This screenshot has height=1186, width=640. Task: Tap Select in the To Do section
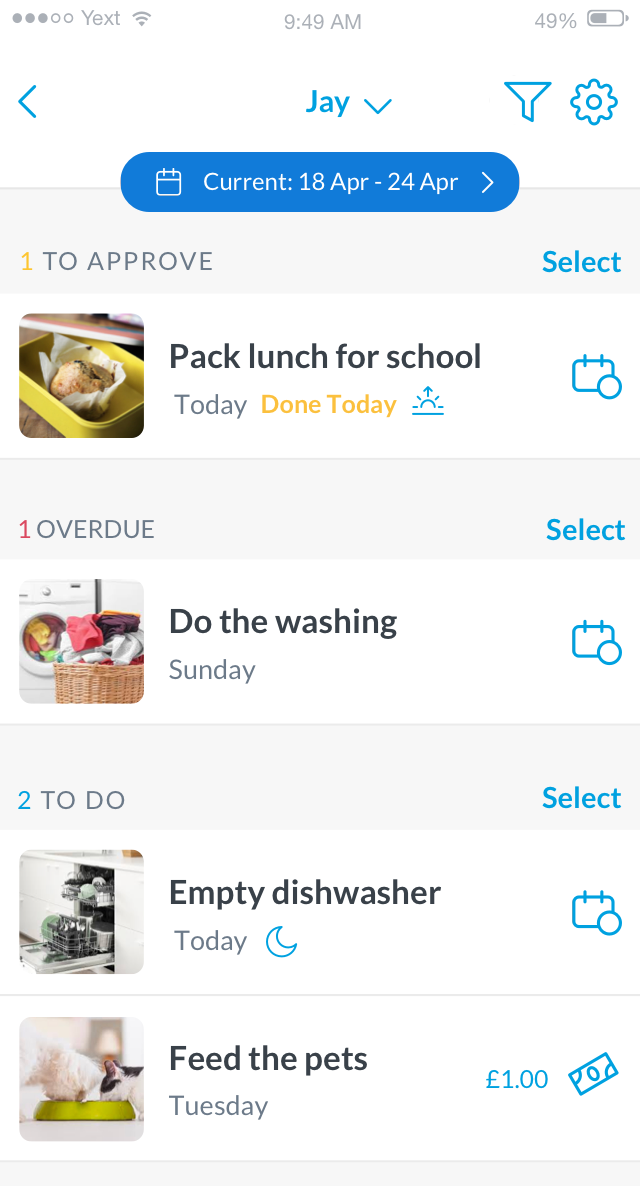click(x=581, y=798)
